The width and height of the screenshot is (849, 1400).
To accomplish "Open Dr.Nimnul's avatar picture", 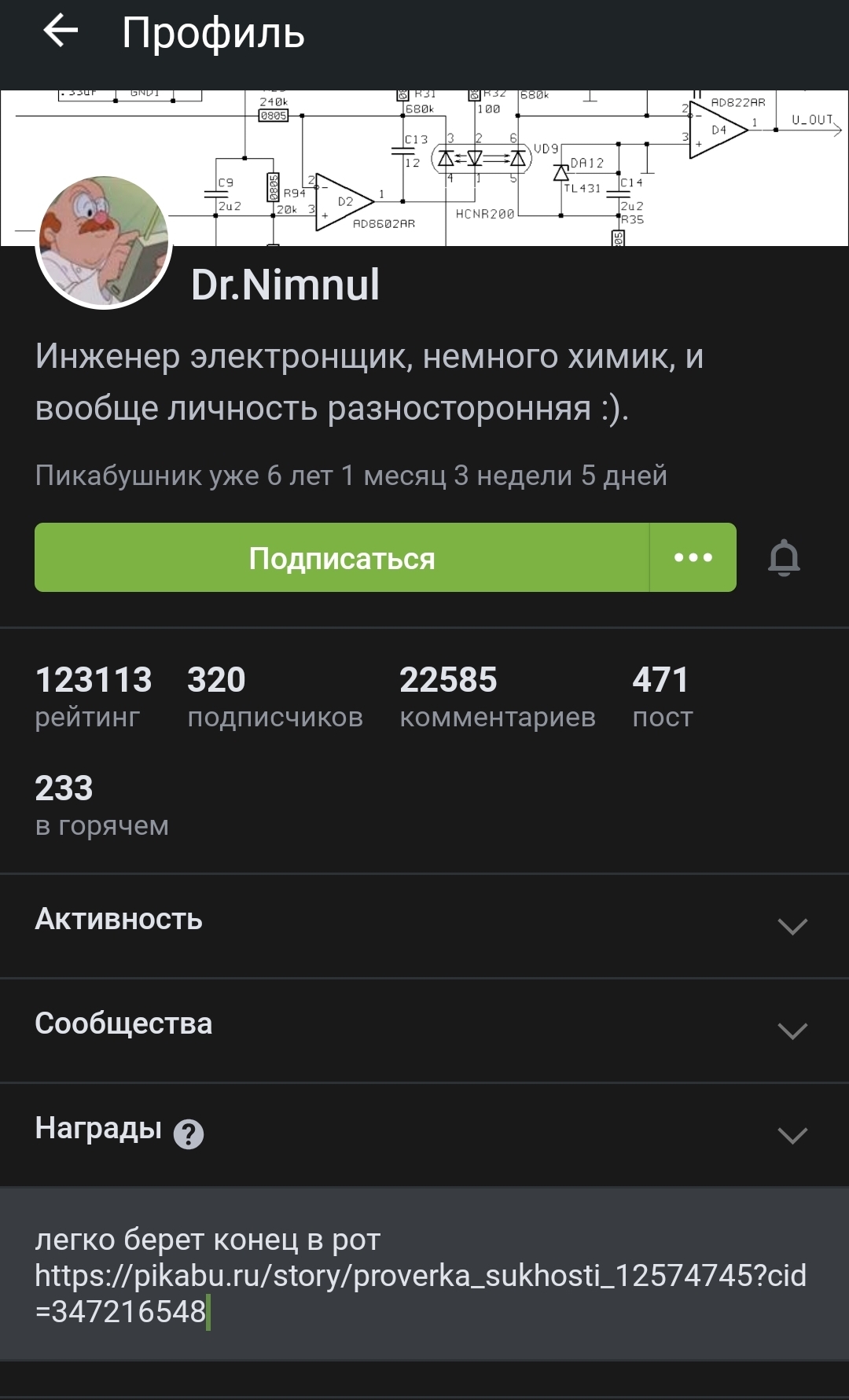I will [x=104, y=241].
